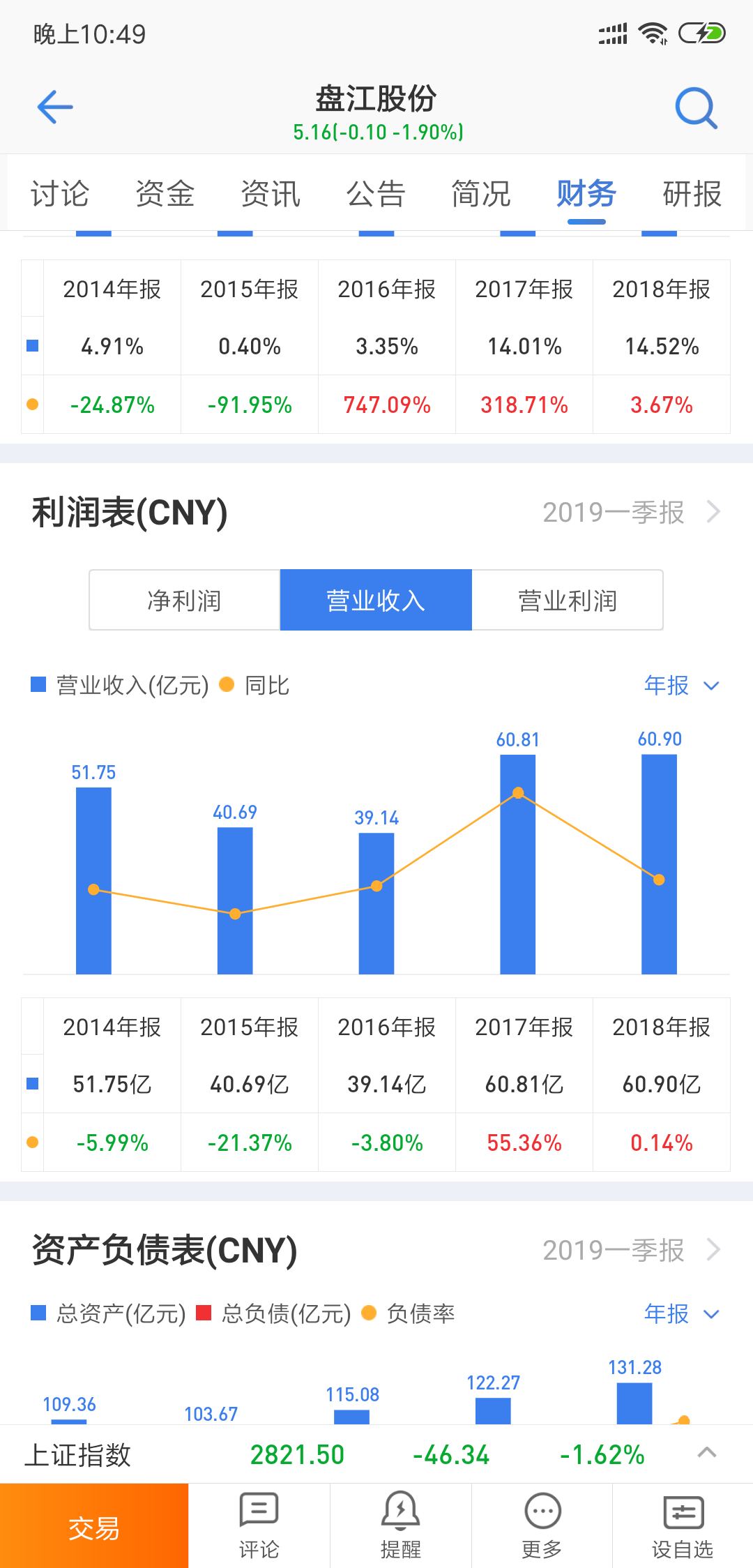Open 资产负债表 2019一季报 details
Screen dimensions: 753x1568
(631, 1251)
